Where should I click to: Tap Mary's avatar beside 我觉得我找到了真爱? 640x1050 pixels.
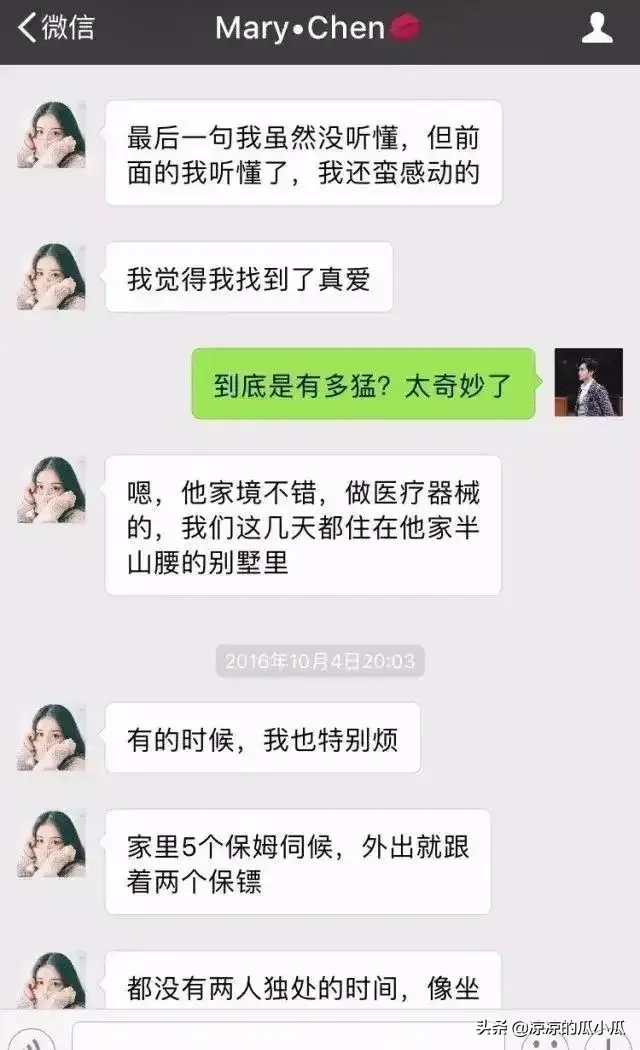(51, 277)
